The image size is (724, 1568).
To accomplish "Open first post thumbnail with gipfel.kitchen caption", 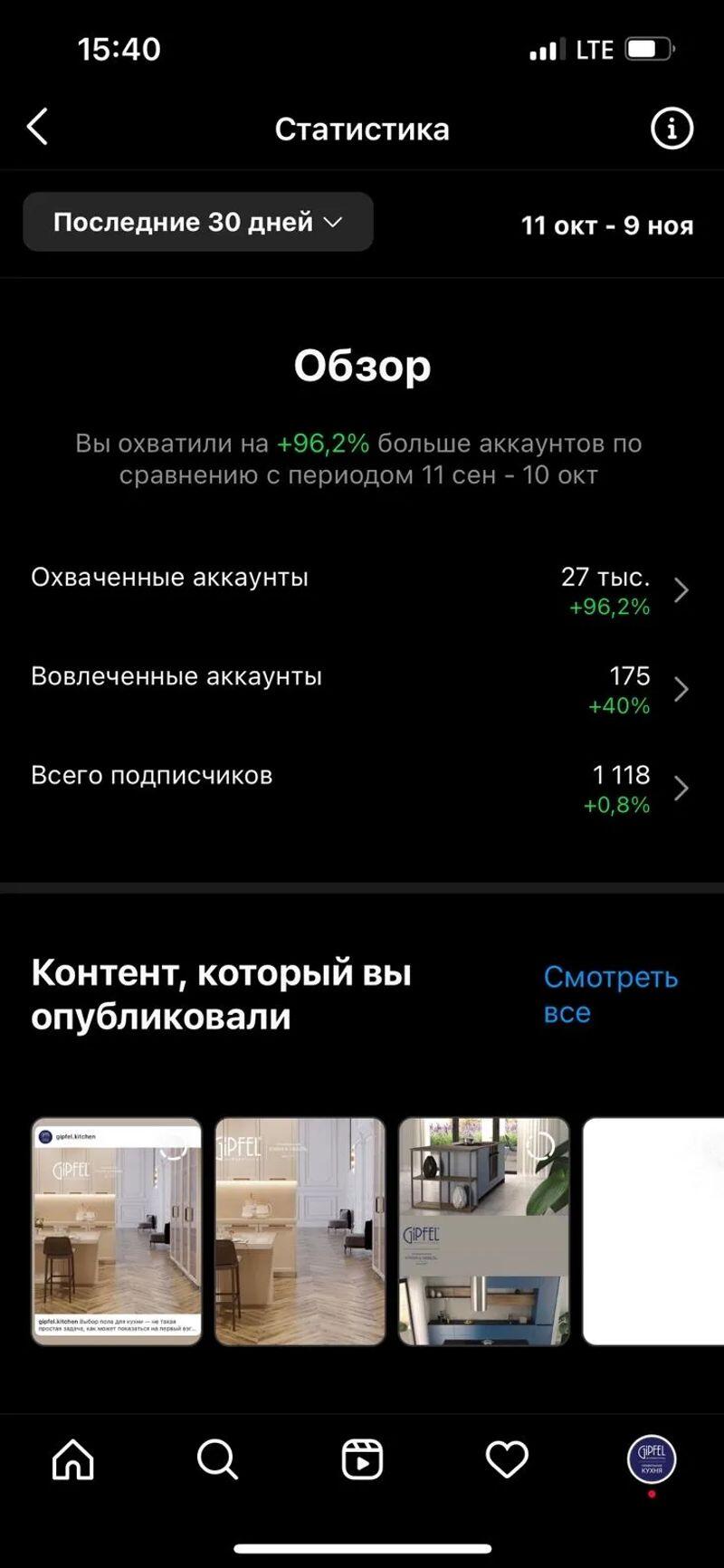I will click(x=117, y=1231).
